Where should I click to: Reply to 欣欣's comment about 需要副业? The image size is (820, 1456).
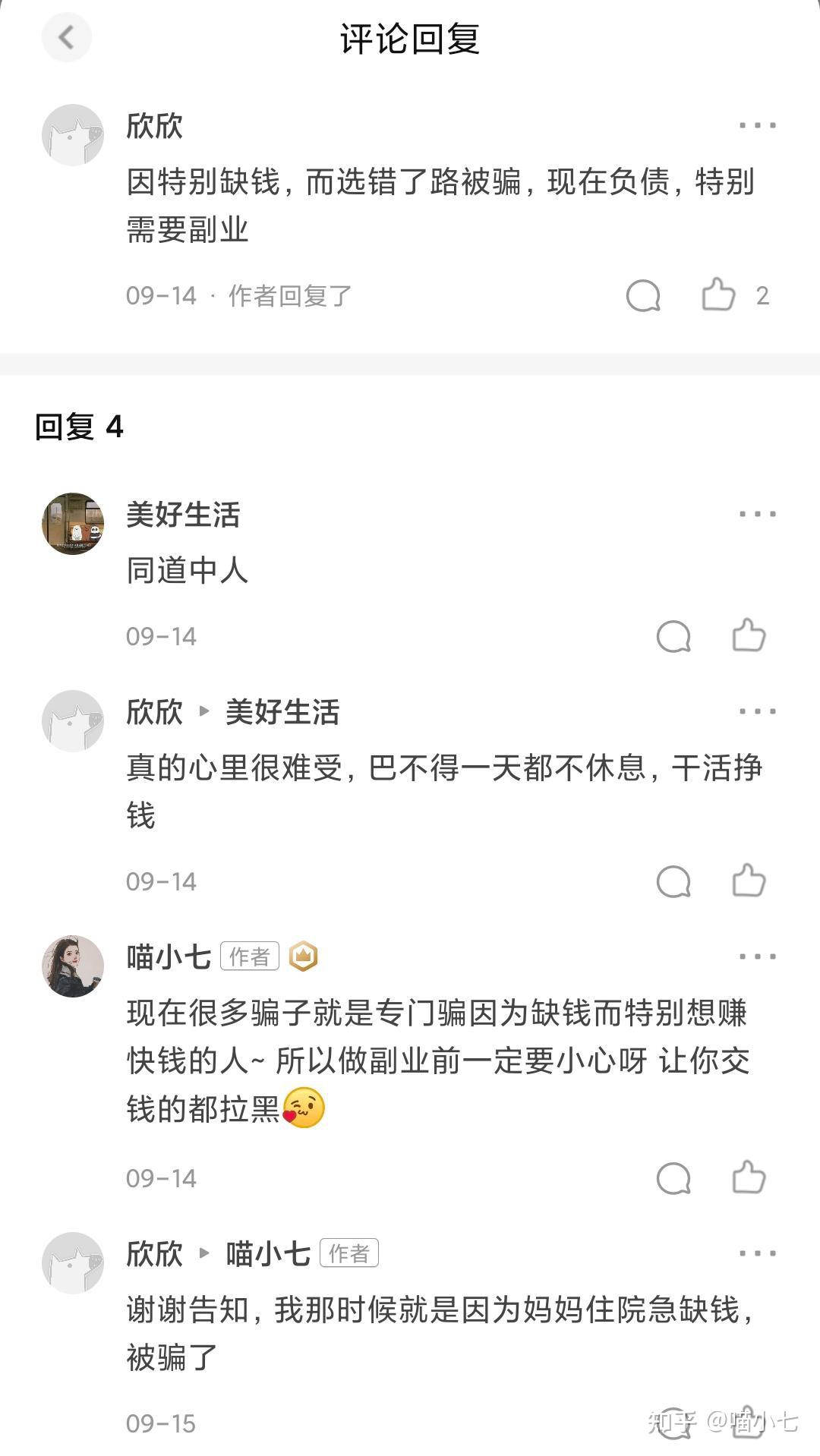tap(643, 295)
